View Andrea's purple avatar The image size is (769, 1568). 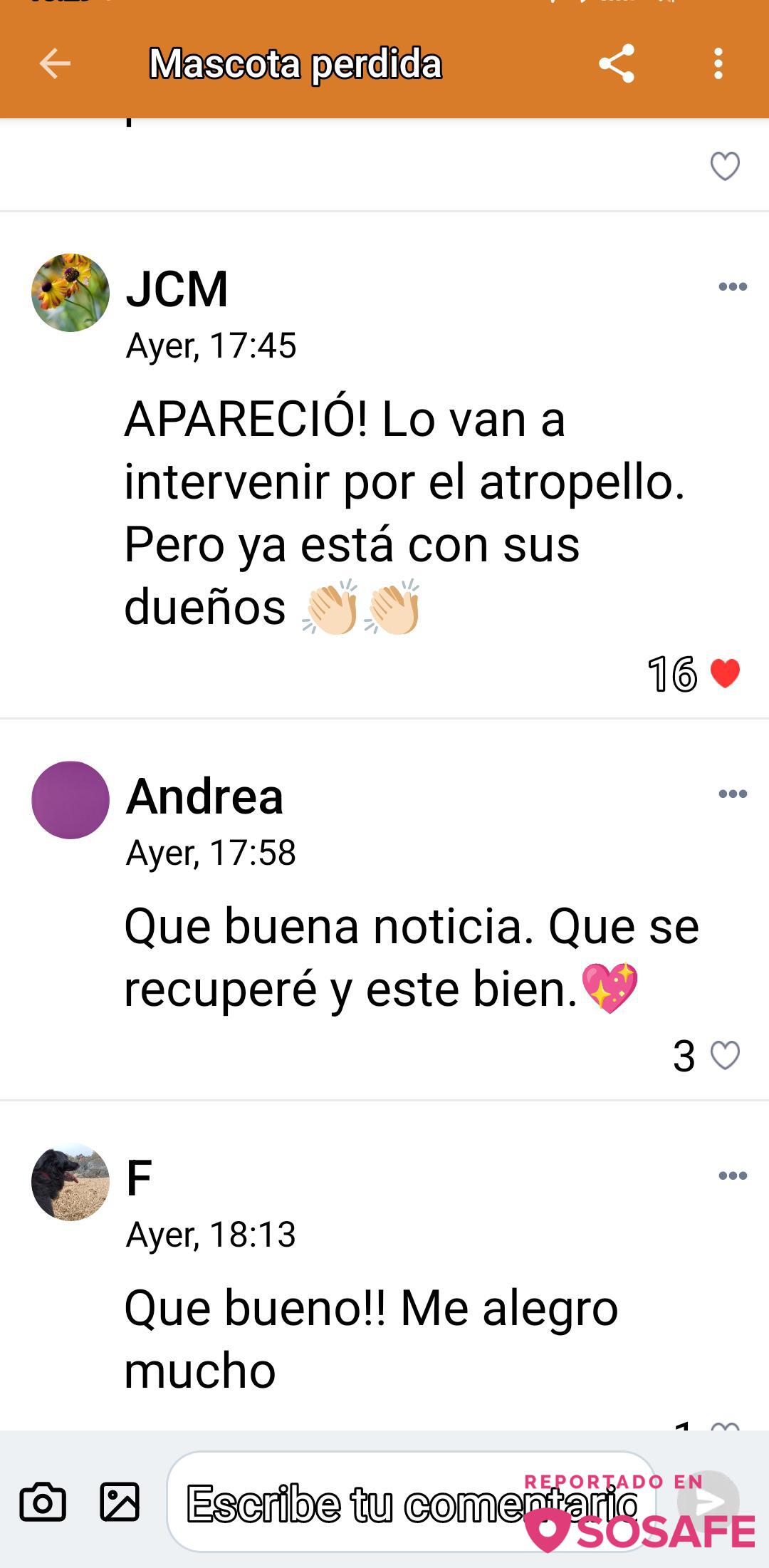click(x=70, y=800)
